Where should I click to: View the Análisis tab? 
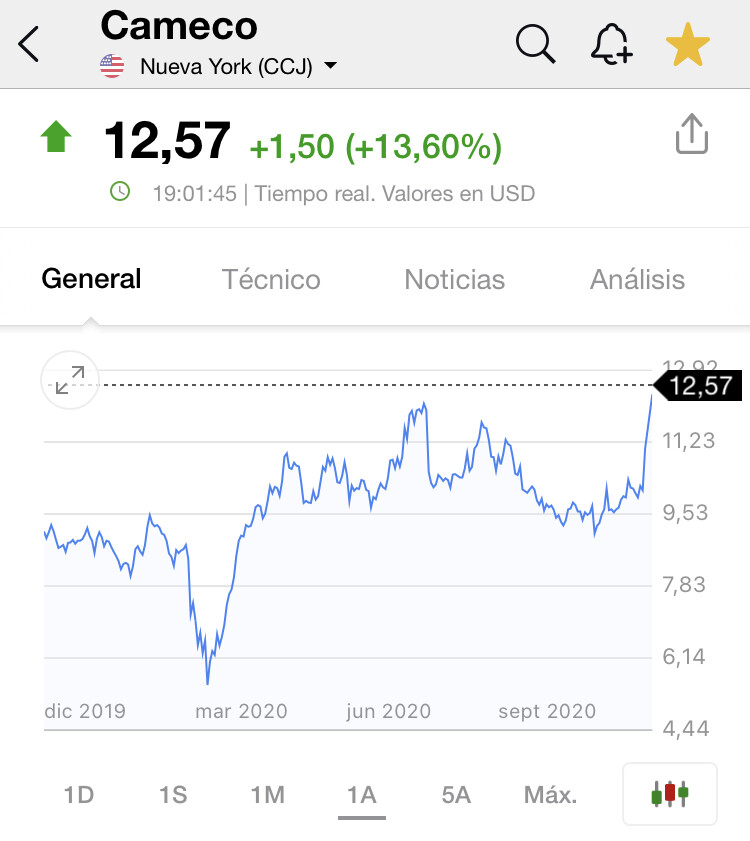point(638,279)
